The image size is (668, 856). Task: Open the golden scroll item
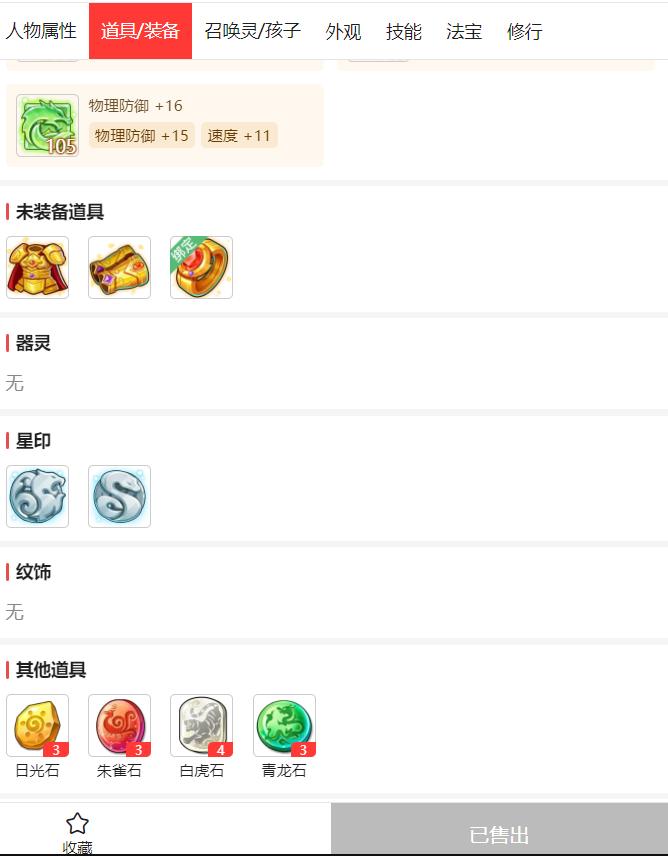pyautogui.click(x=120, y=268)
